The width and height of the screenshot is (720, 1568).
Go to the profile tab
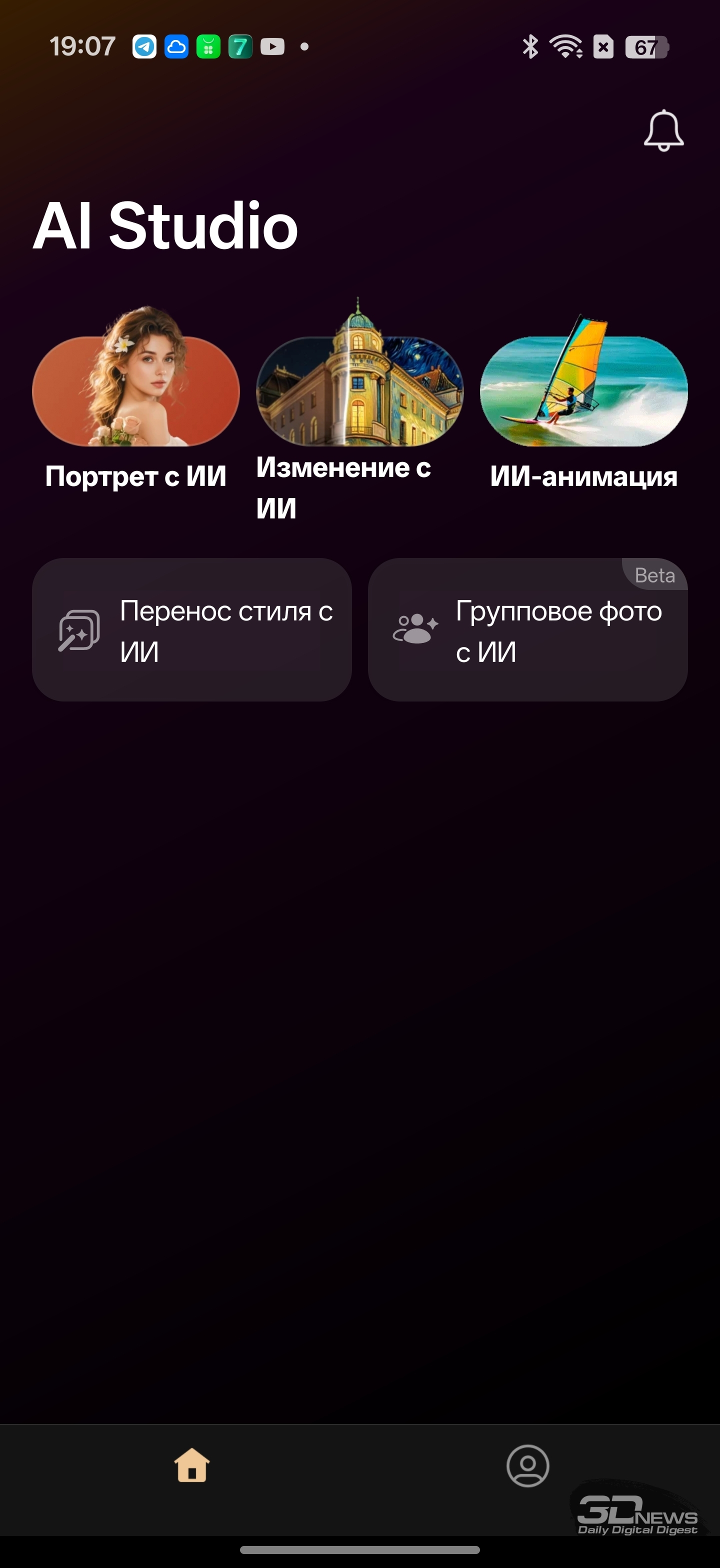[527, 1465]
